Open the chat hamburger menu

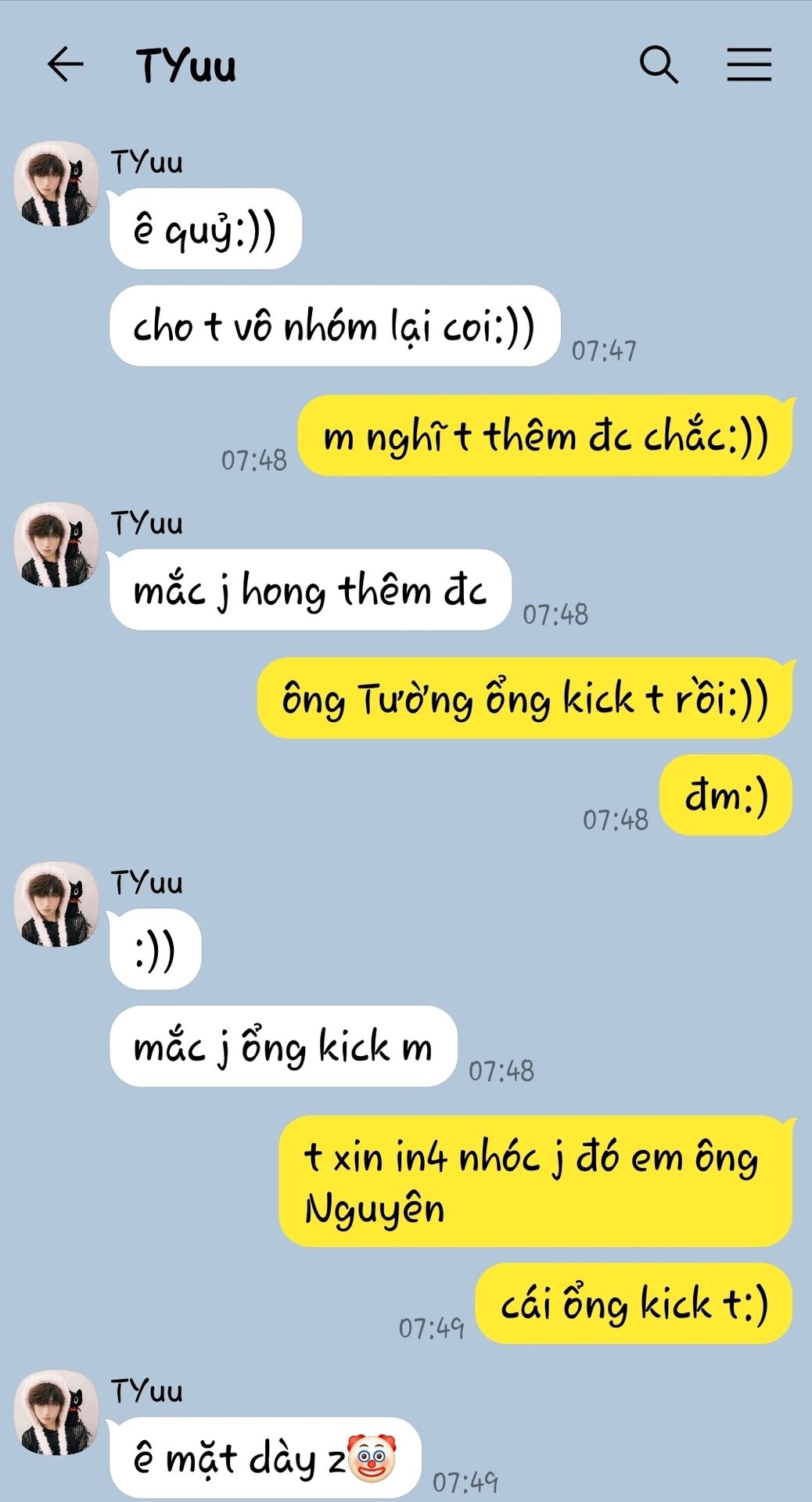749,64
